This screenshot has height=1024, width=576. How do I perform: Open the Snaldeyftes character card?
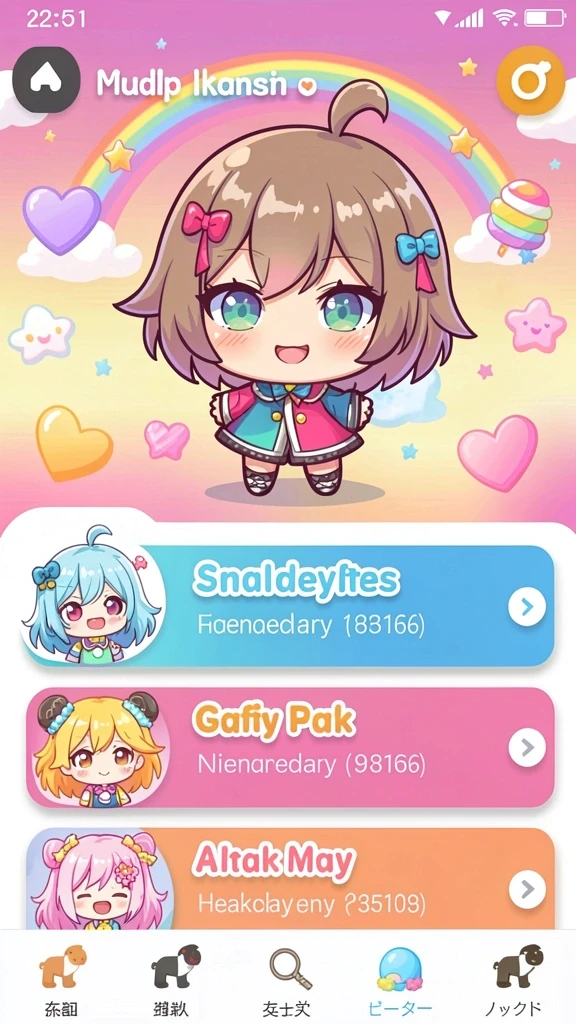point(290,605)
